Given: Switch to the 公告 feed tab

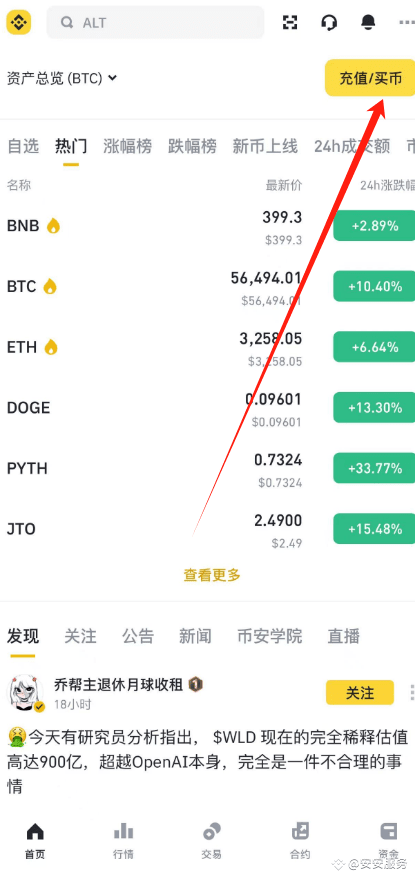Looking at the screenshot, I should click(138, 636).
